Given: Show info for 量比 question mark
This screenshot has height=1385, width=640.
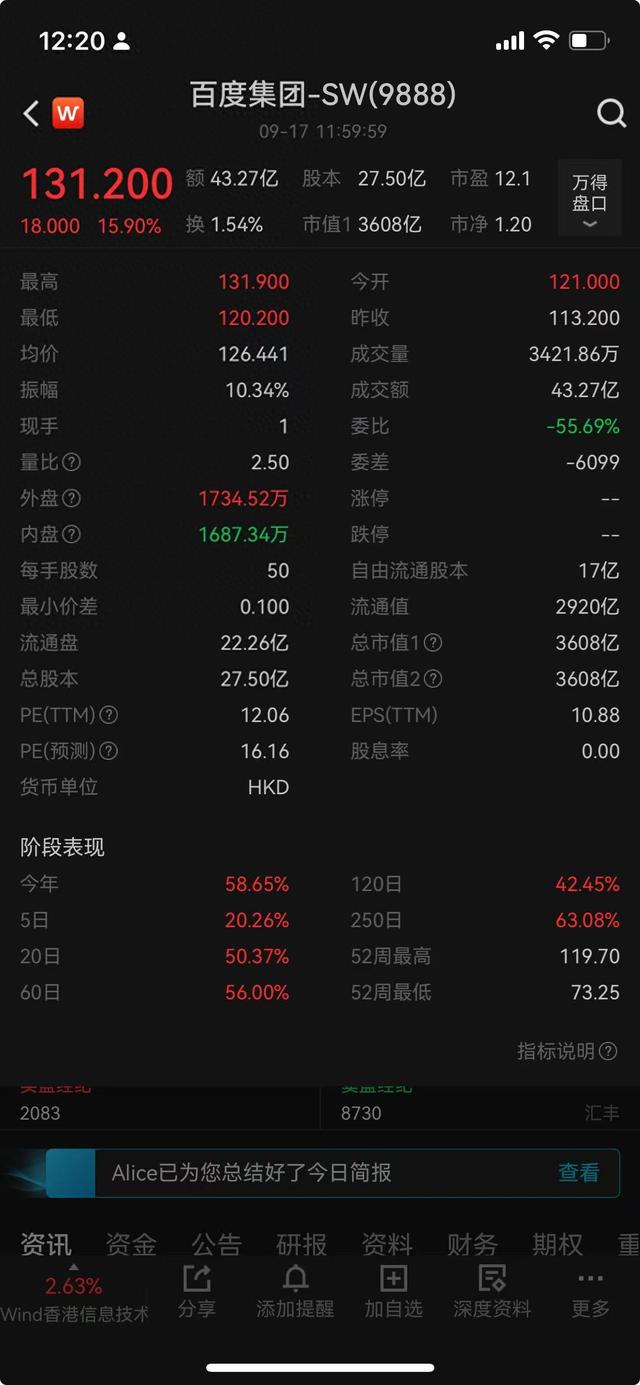Looking at the screenshot, I should [71, 463].
